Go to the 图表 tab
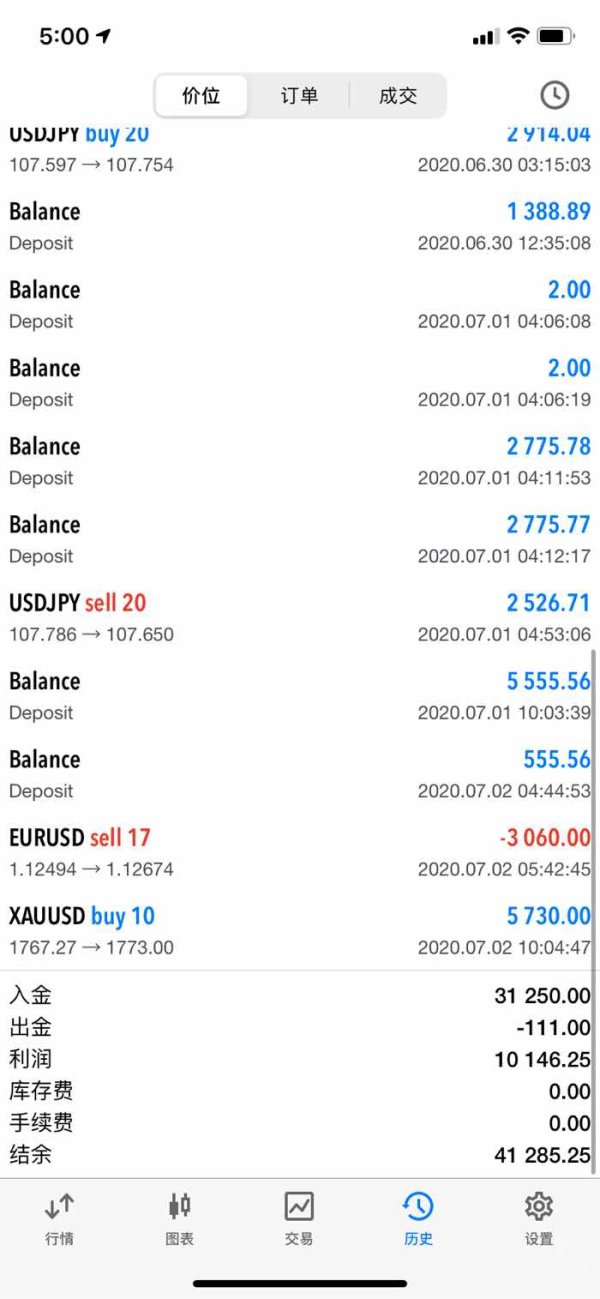600x1299 pixels. point(180,1219)
